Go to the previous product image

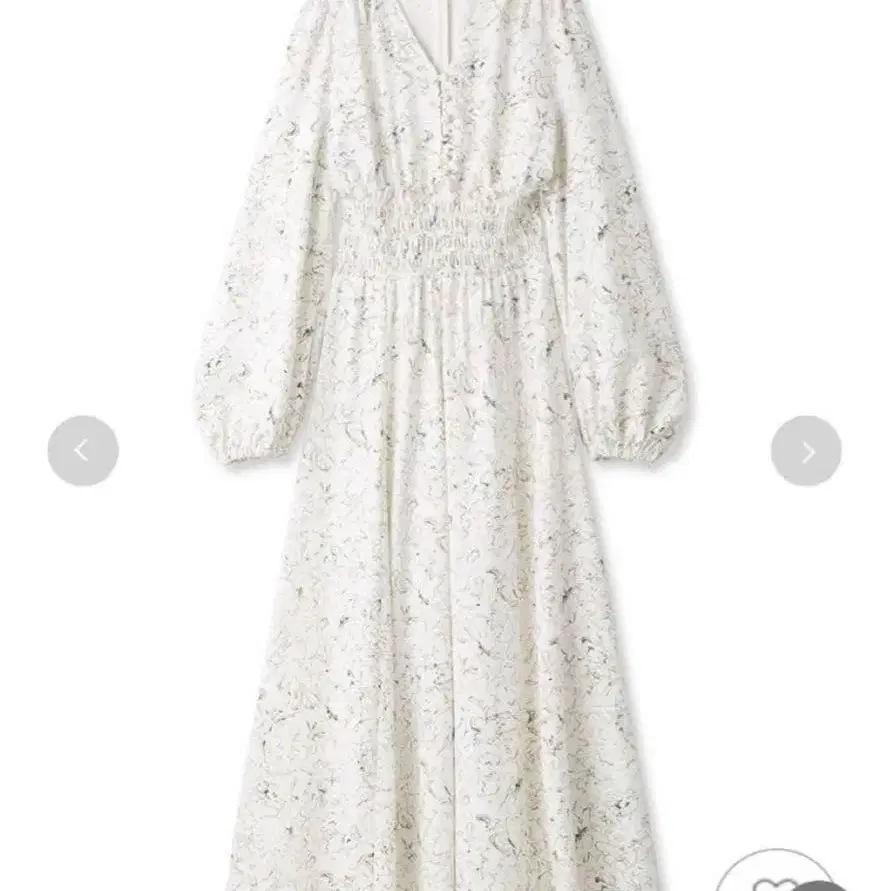pos(83,451)
